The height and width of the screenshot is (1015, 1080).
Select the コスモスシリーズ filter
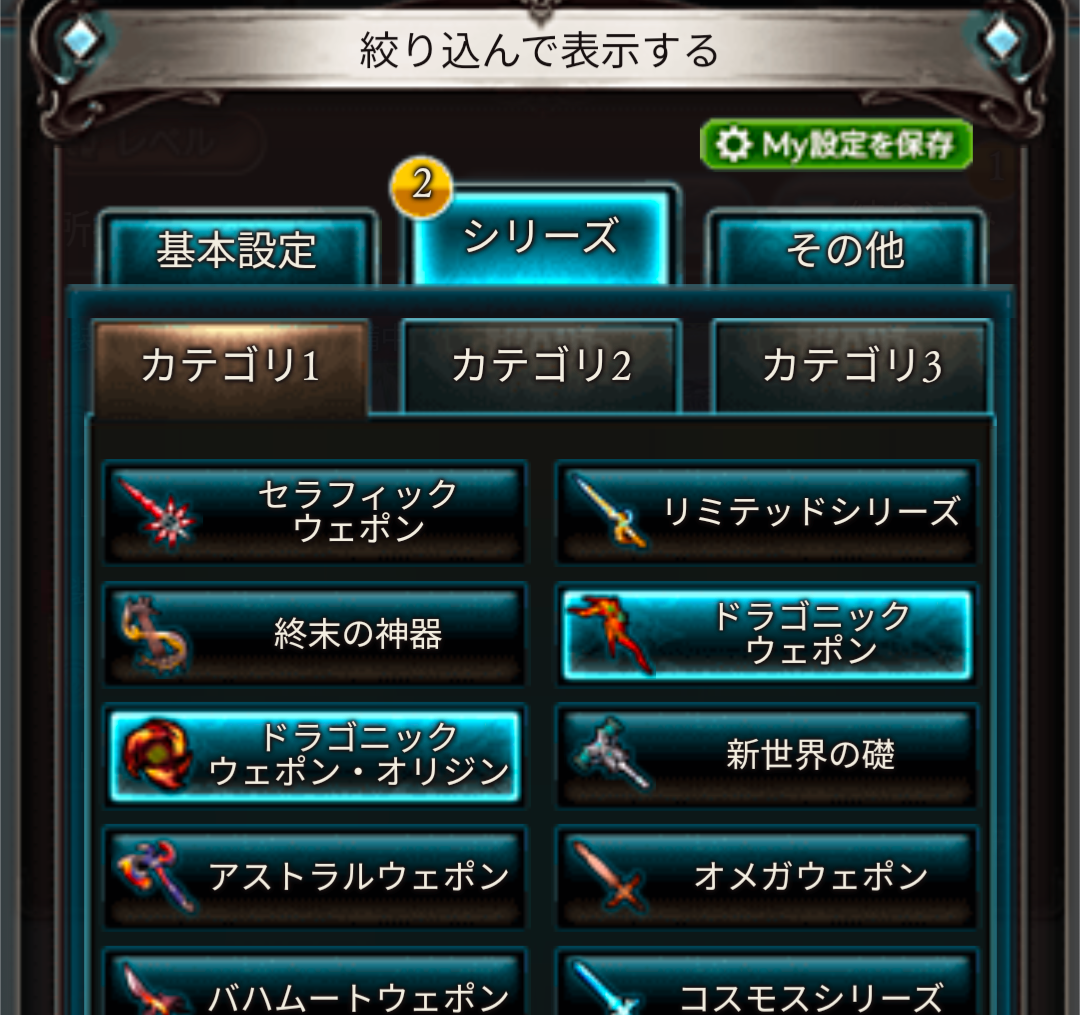tap(767, 990)
